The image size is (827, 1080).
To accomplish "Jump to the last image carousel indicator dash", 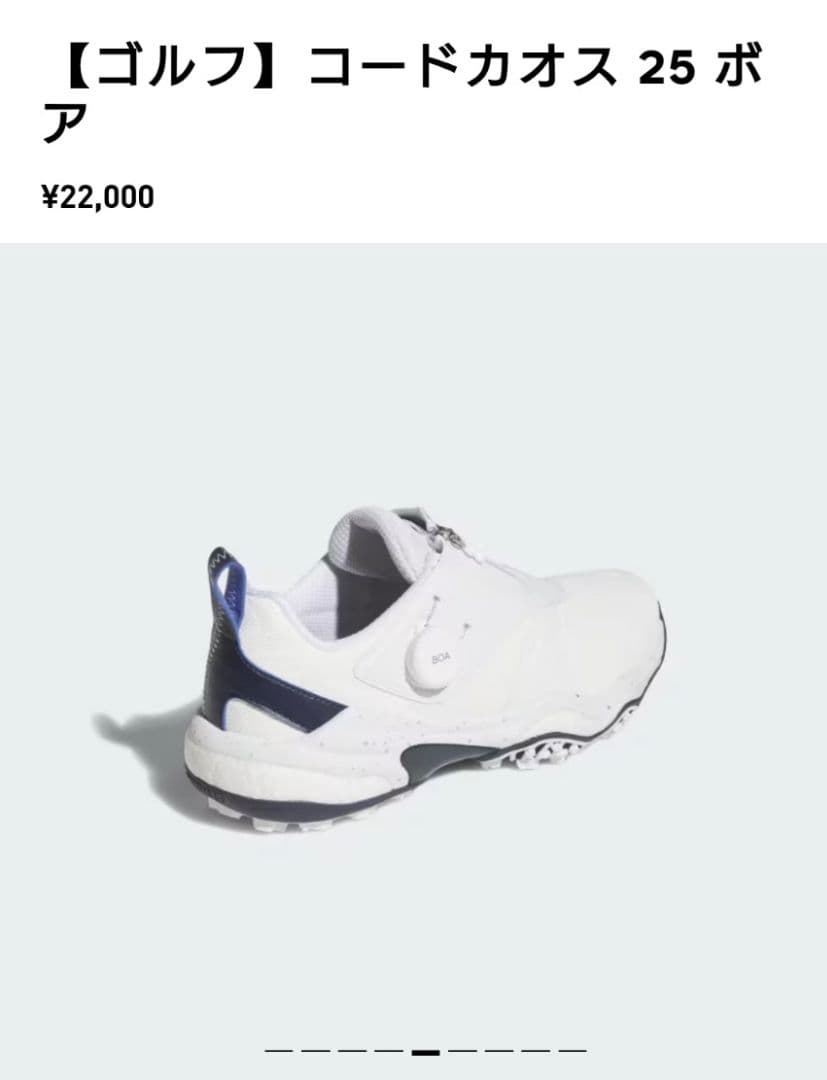I will point(572,1051).
